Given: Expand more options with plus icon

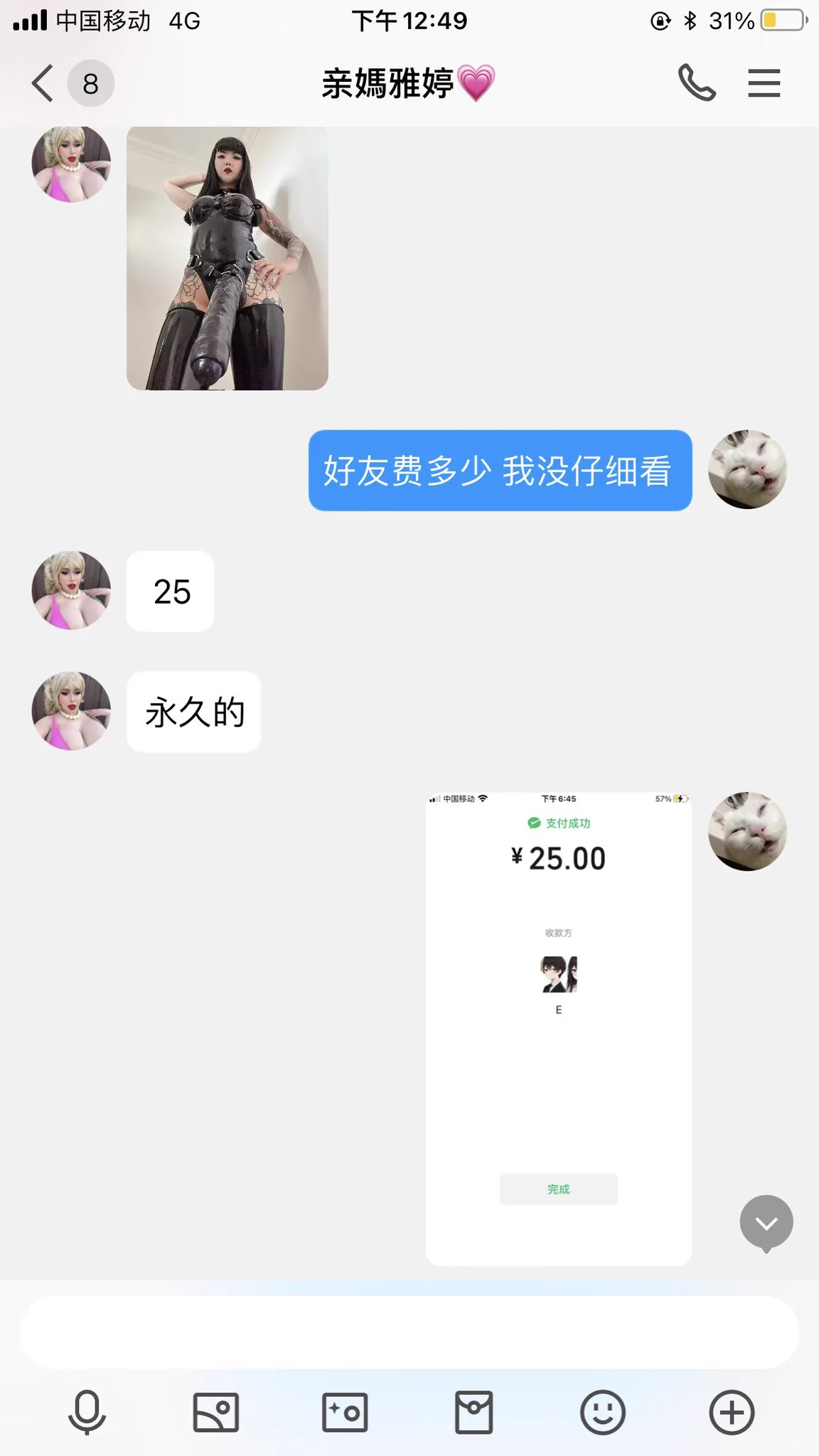Looking at the screenshot, I should click(x=732, y=1412).
